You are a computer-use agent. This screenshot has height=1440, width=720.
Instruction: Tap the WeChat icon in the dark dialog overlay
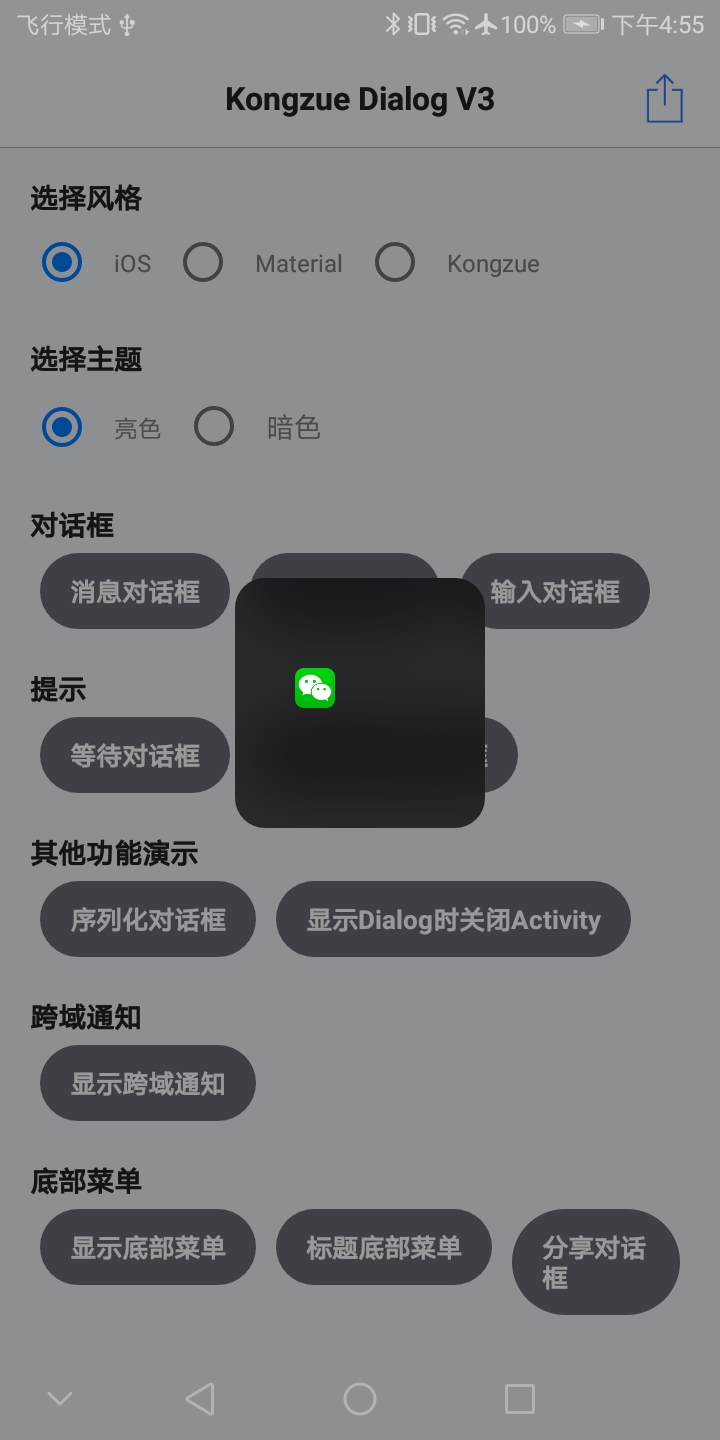pyautogui.click(x=316, y=688)
